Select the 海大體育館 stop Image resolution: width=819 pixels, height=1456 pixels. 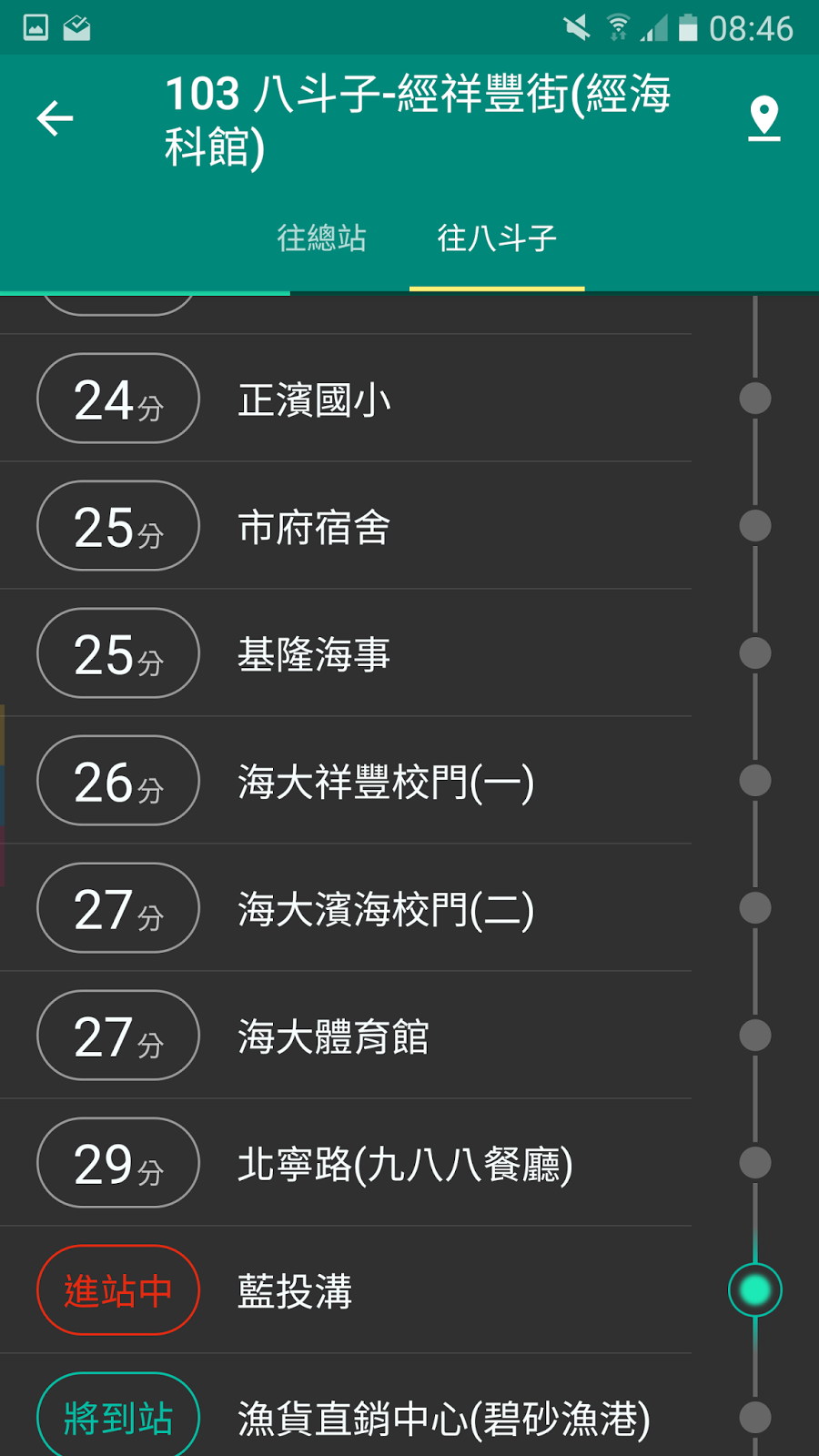click(346, 1035)
